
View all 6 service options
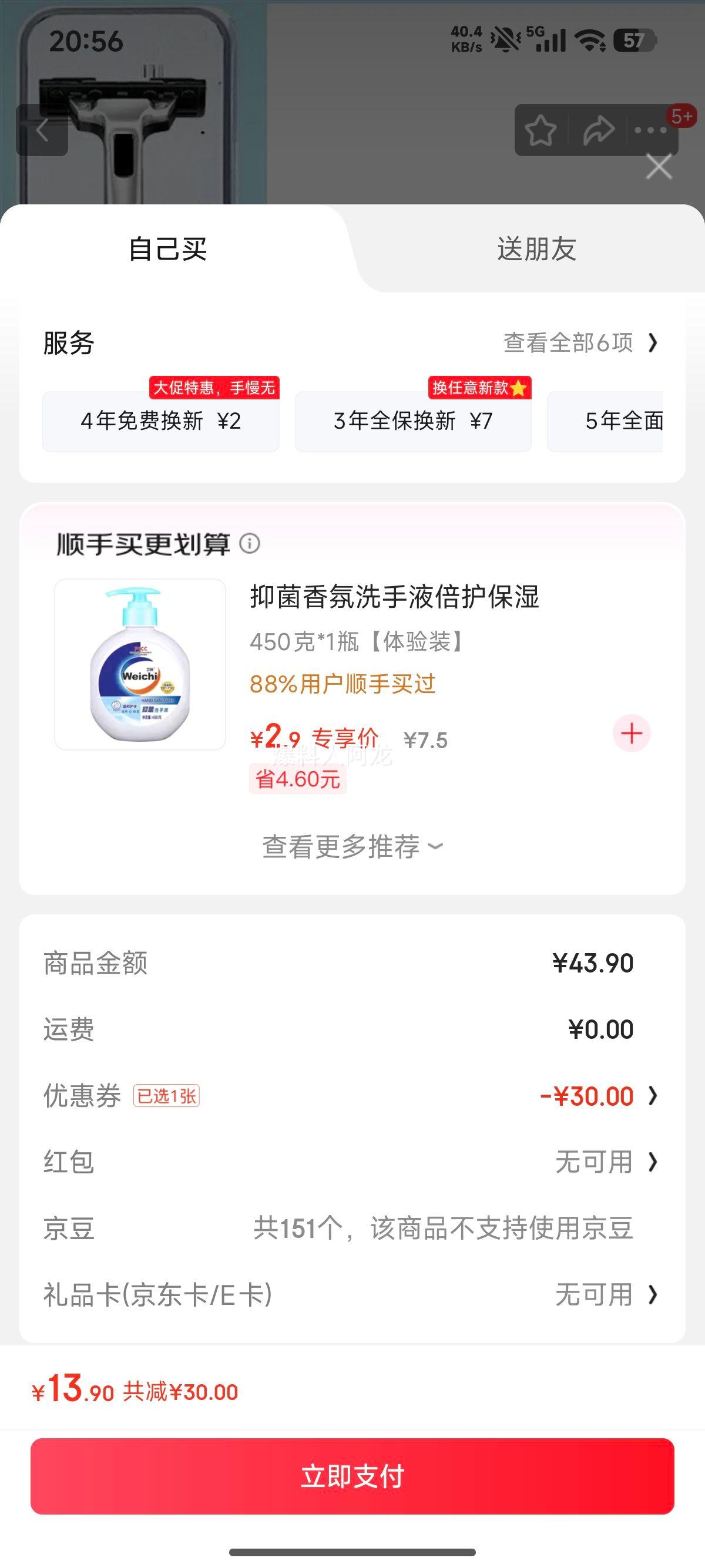point(580,343)
